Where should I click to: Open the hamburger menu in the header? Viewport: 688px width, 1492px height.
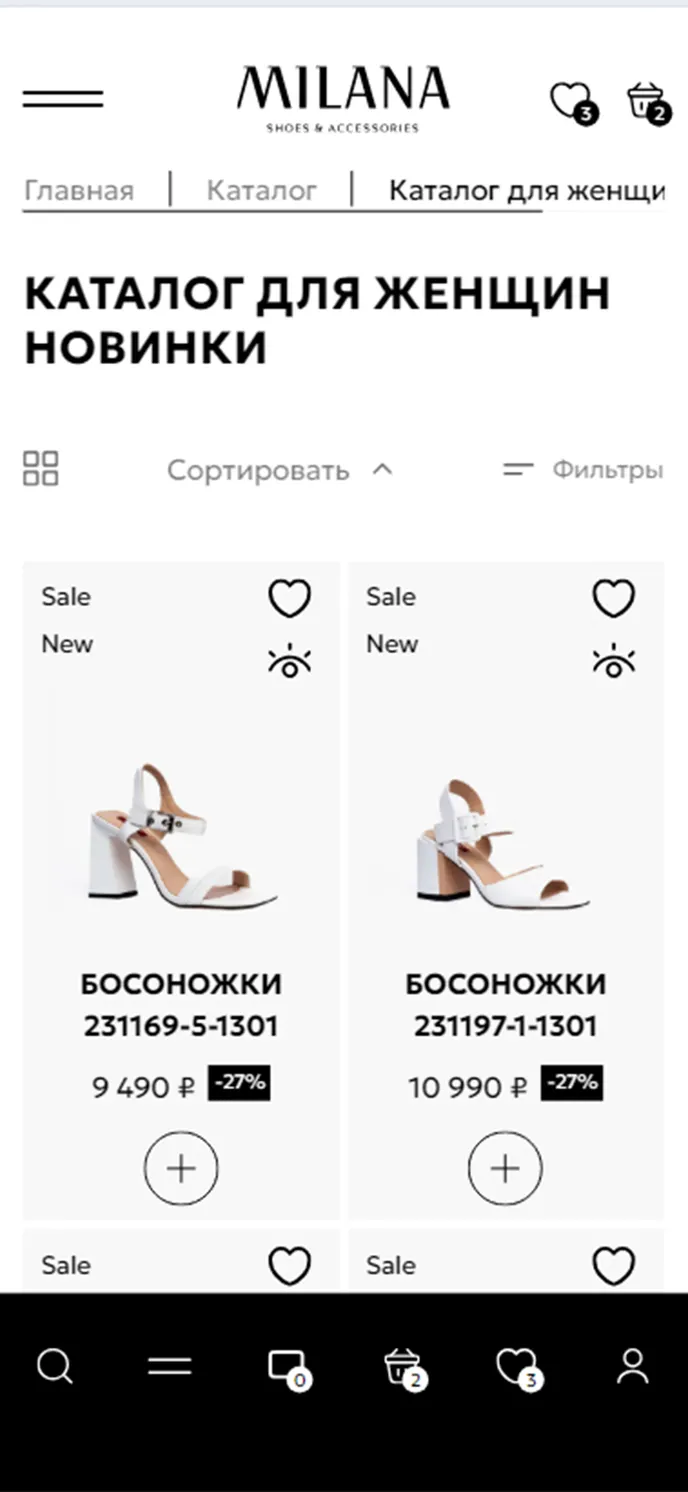pyautogui.click(x=63, y=99)
